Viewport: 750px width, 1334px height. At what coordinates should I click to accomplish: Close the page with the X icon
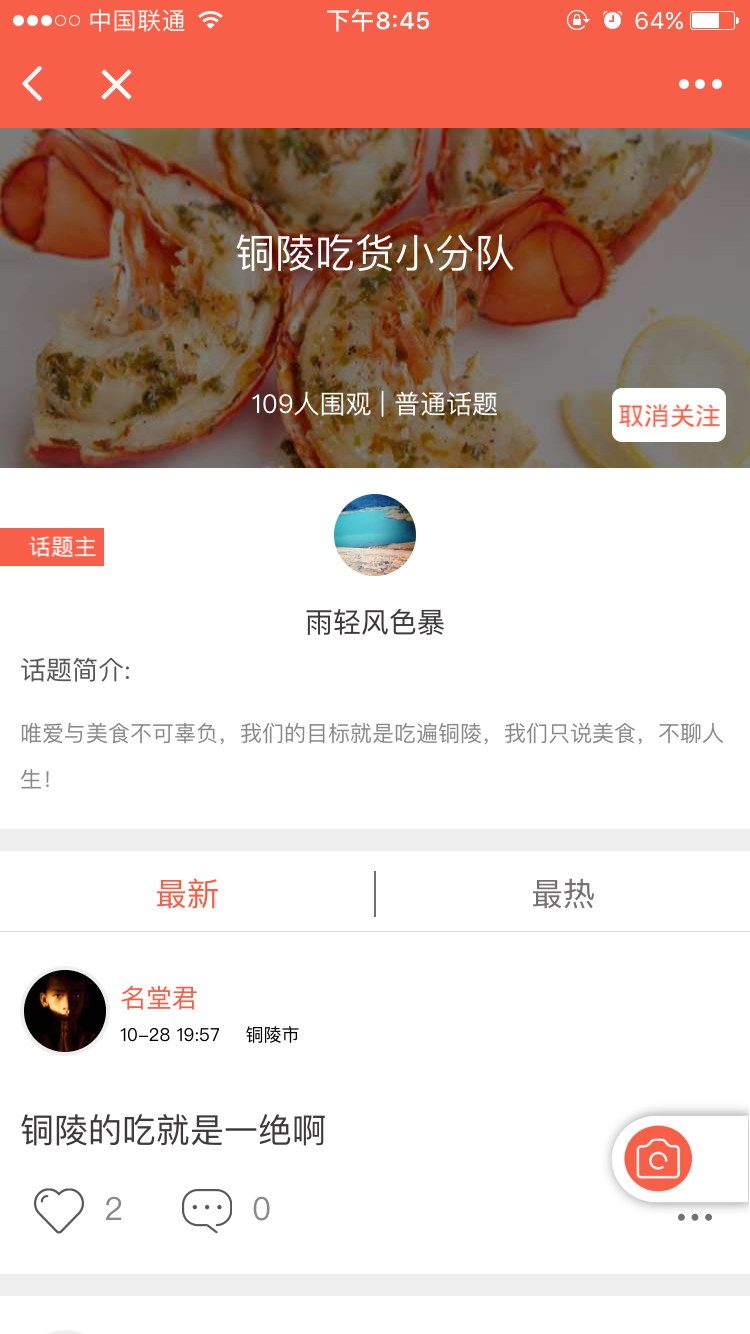[x=116, y=85]
